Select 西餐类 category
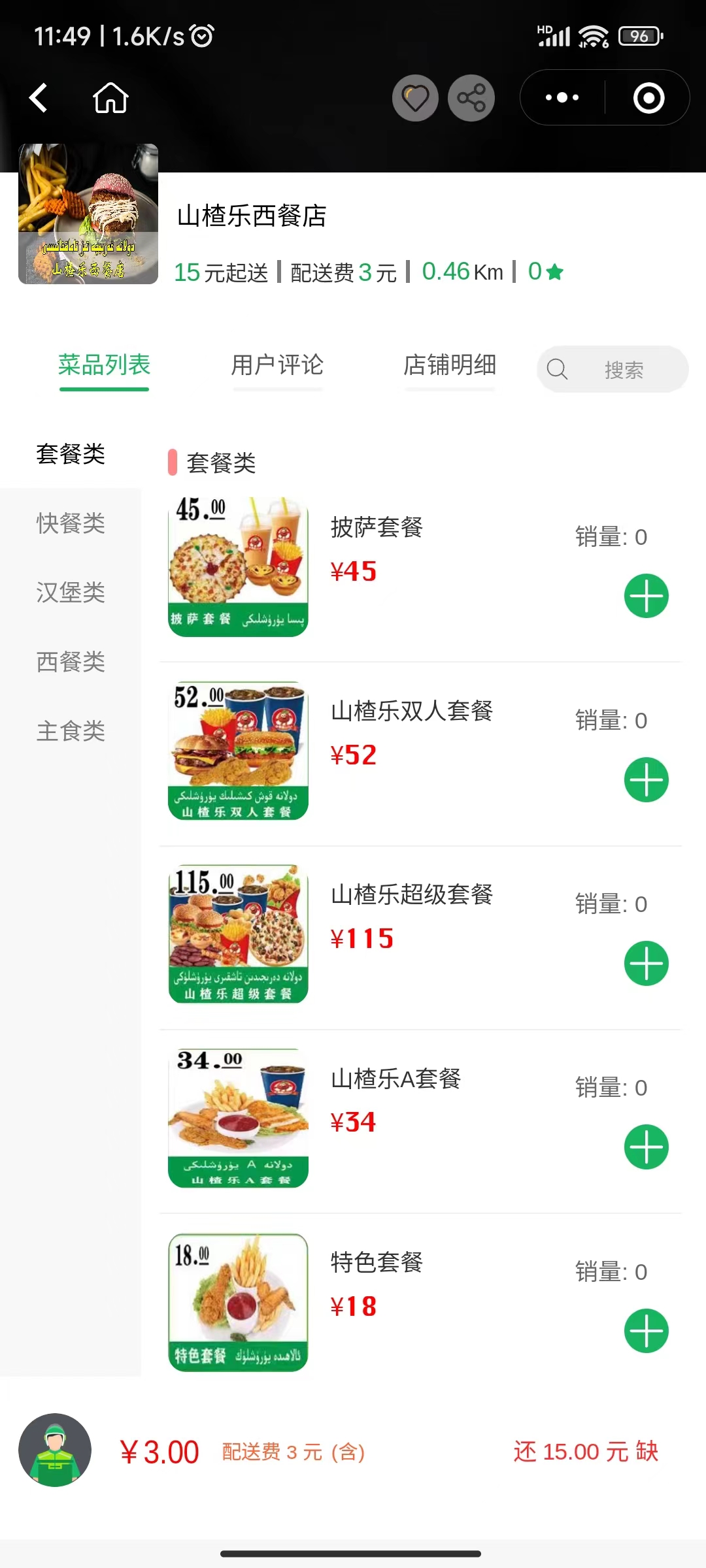 click(x=71, y=661)
